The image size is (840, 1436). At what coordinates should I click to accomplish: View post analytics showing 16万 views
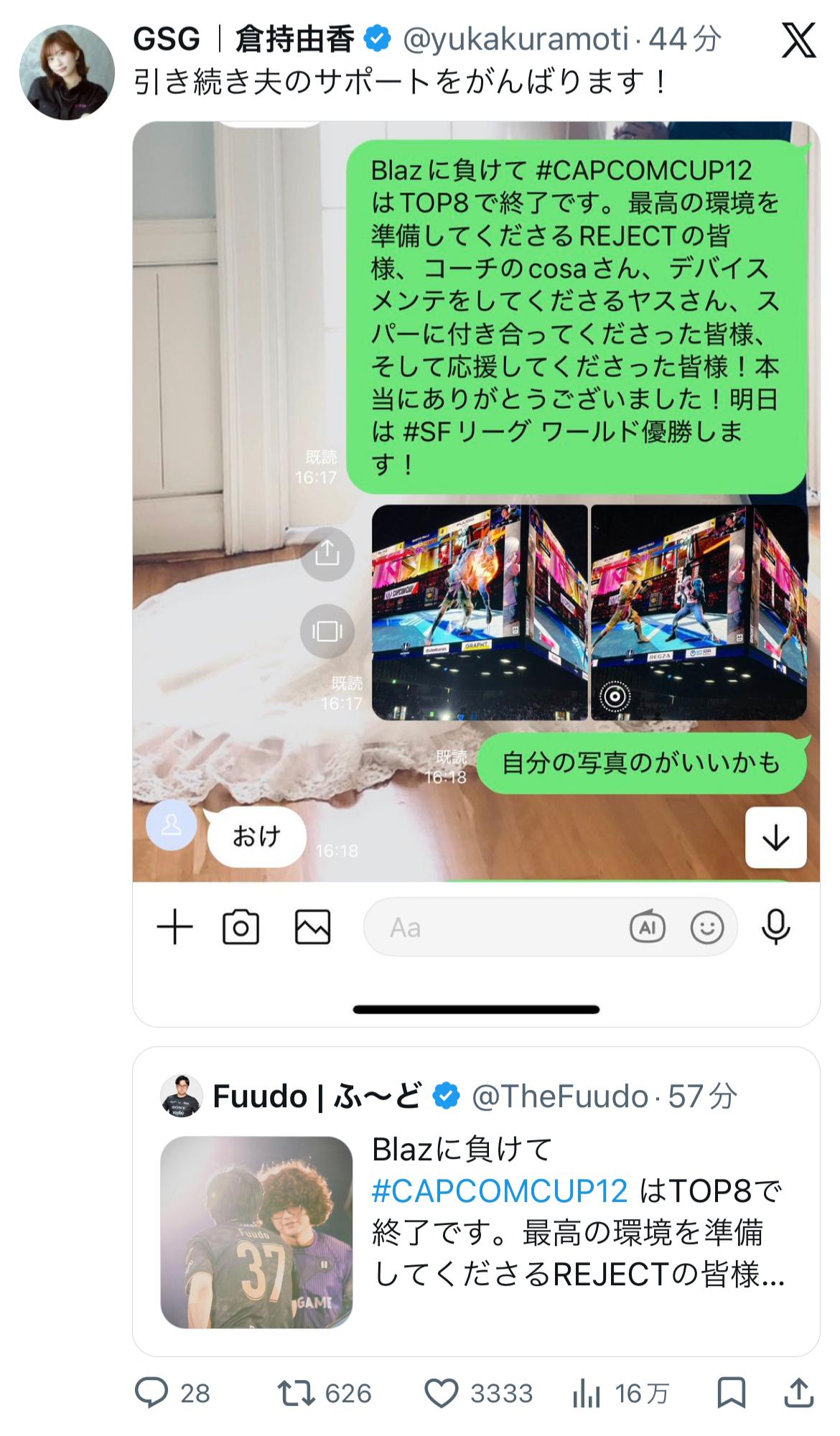(586, 1393)
